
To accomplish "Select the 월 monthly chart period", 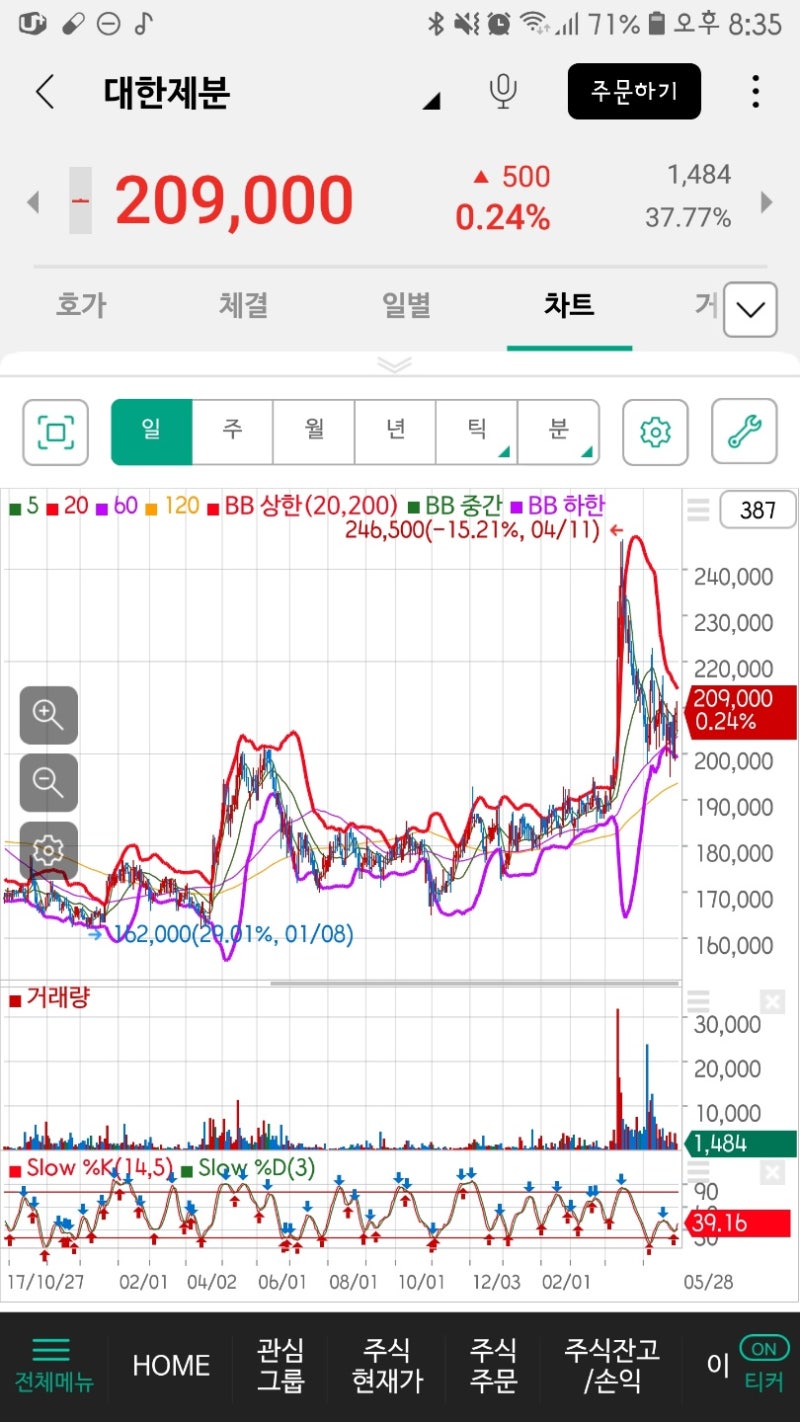I will pyautogui.click(x=314, y=432).
